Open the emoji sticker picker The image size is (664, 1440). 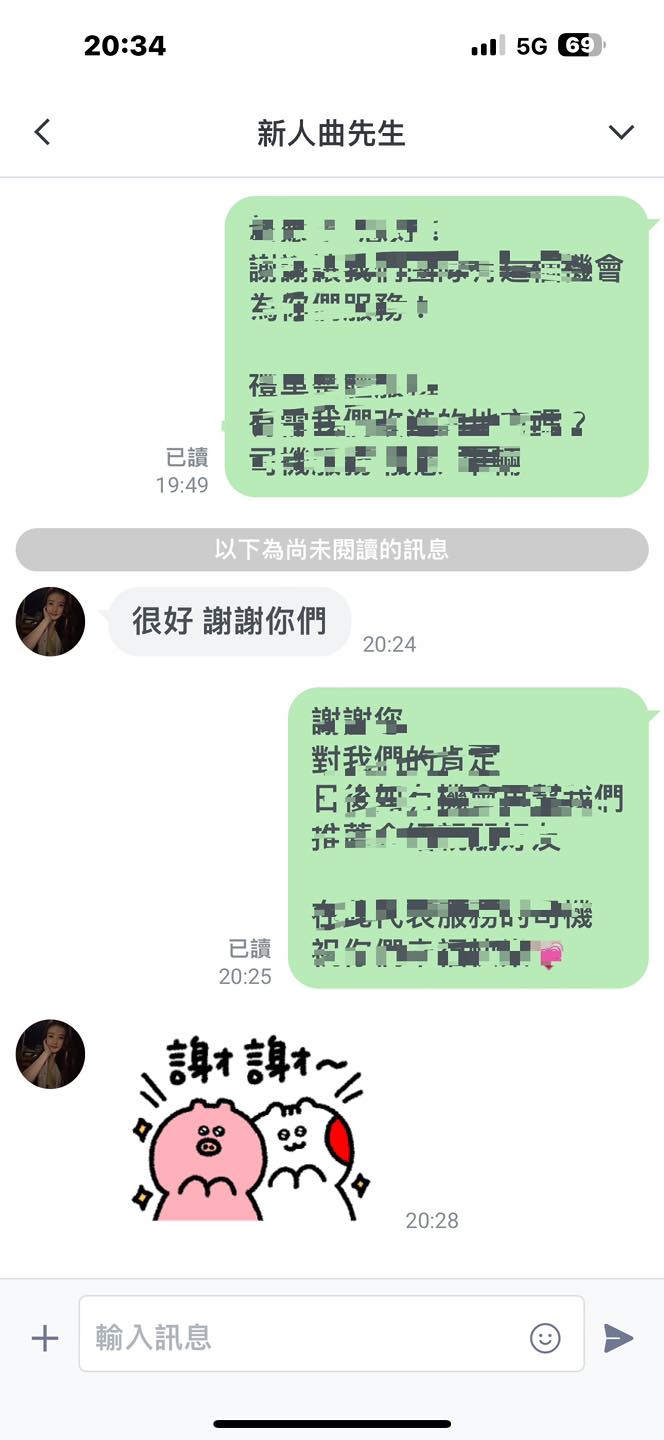point(545,1338)
